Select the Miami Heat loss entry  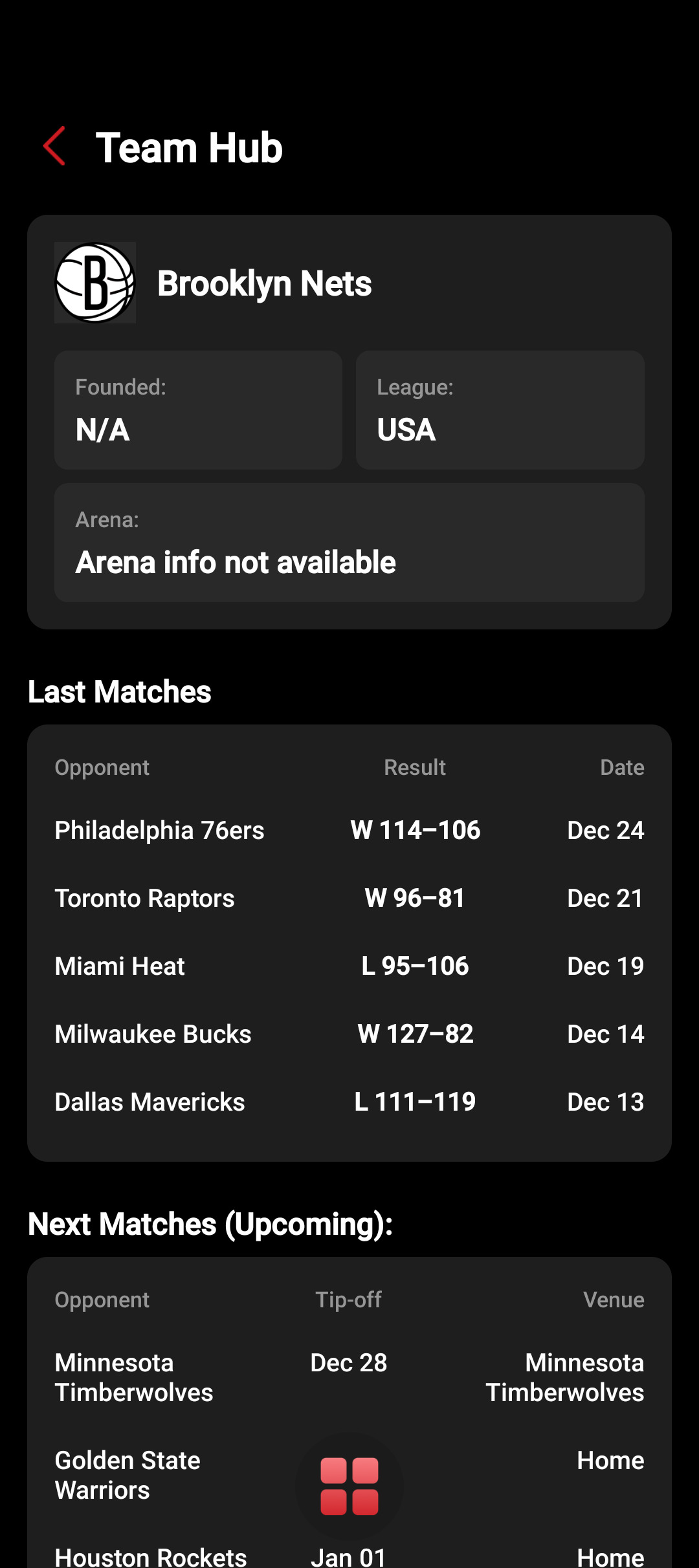[x=349, y=966]
